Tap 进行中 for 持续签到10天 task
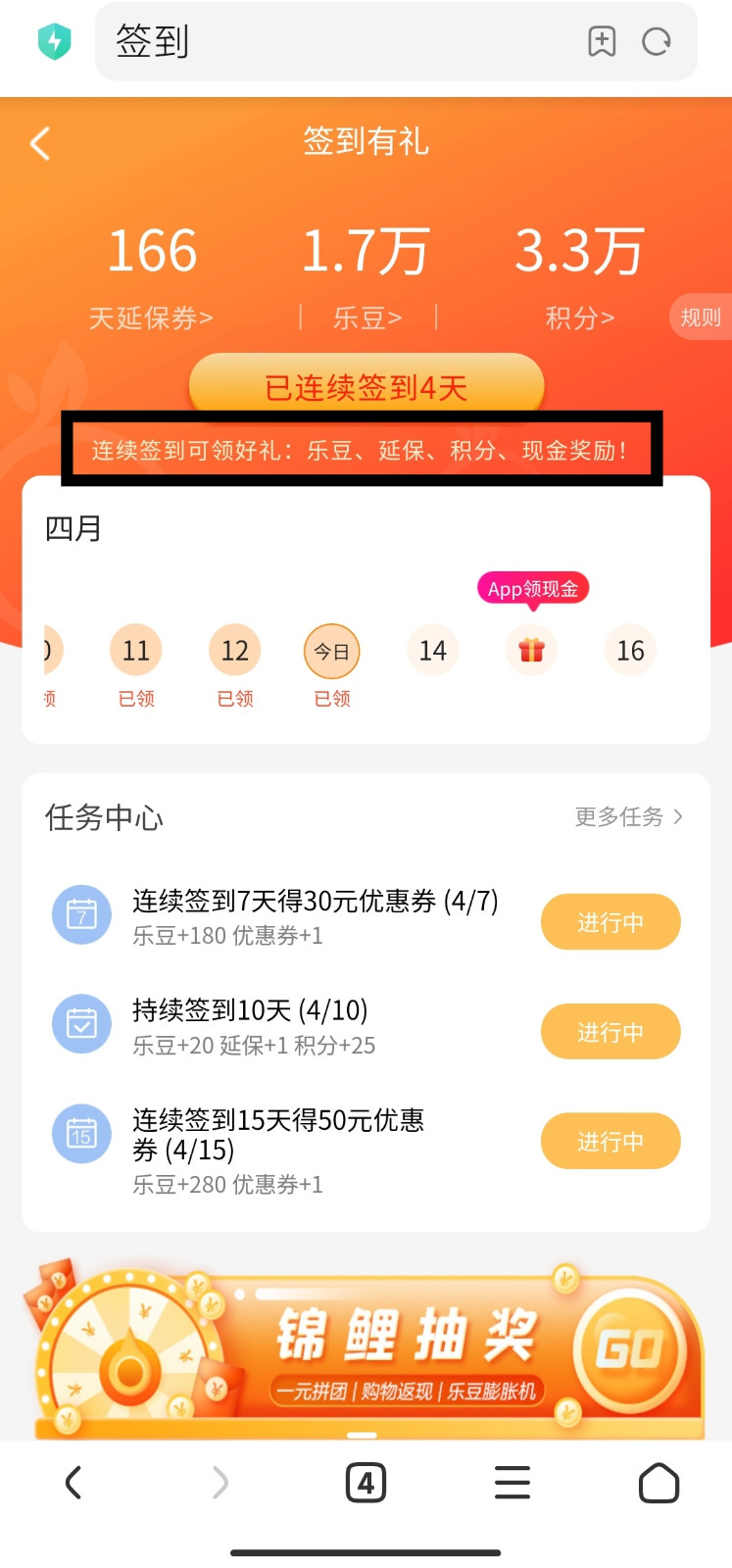Screen dimensions: 732x1568 coord(610,1032)
